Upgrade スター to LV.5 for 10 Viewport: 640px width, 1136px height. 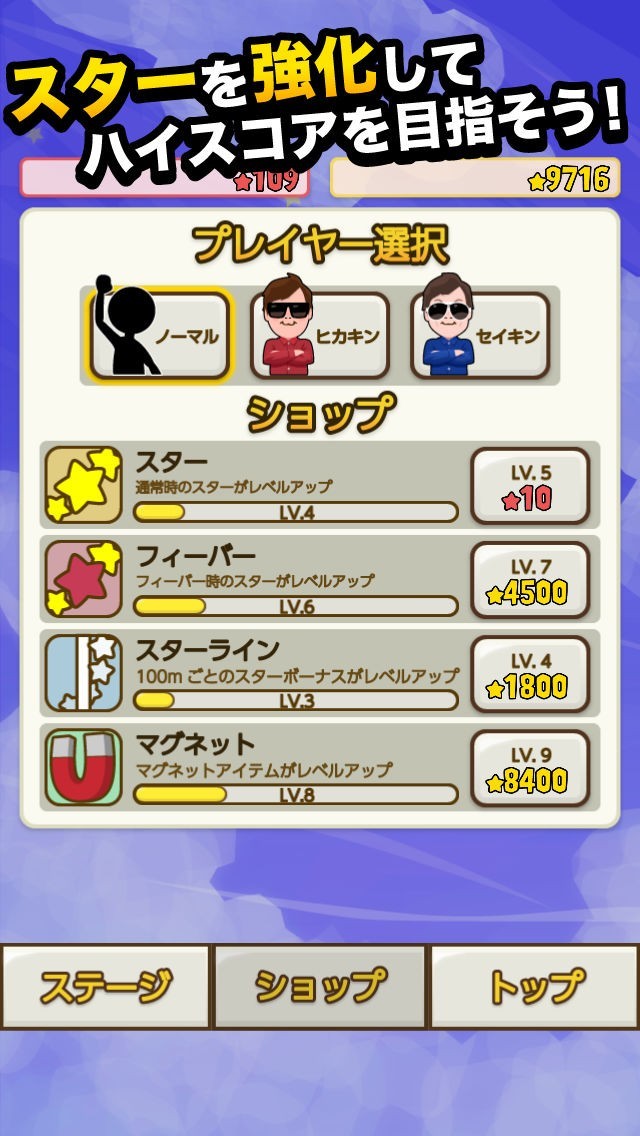[530, 486]
